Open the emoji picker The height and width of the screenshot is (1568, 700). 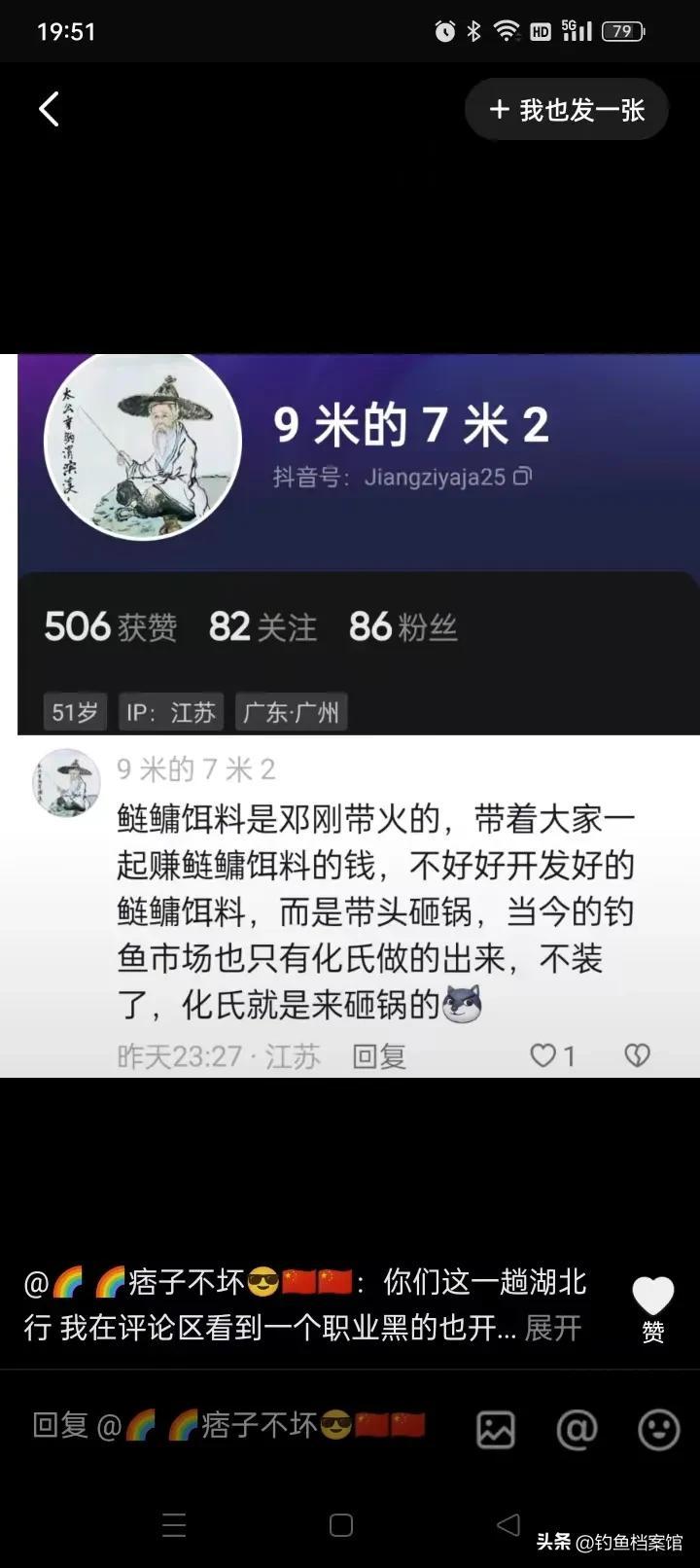tap(657, 1429)
